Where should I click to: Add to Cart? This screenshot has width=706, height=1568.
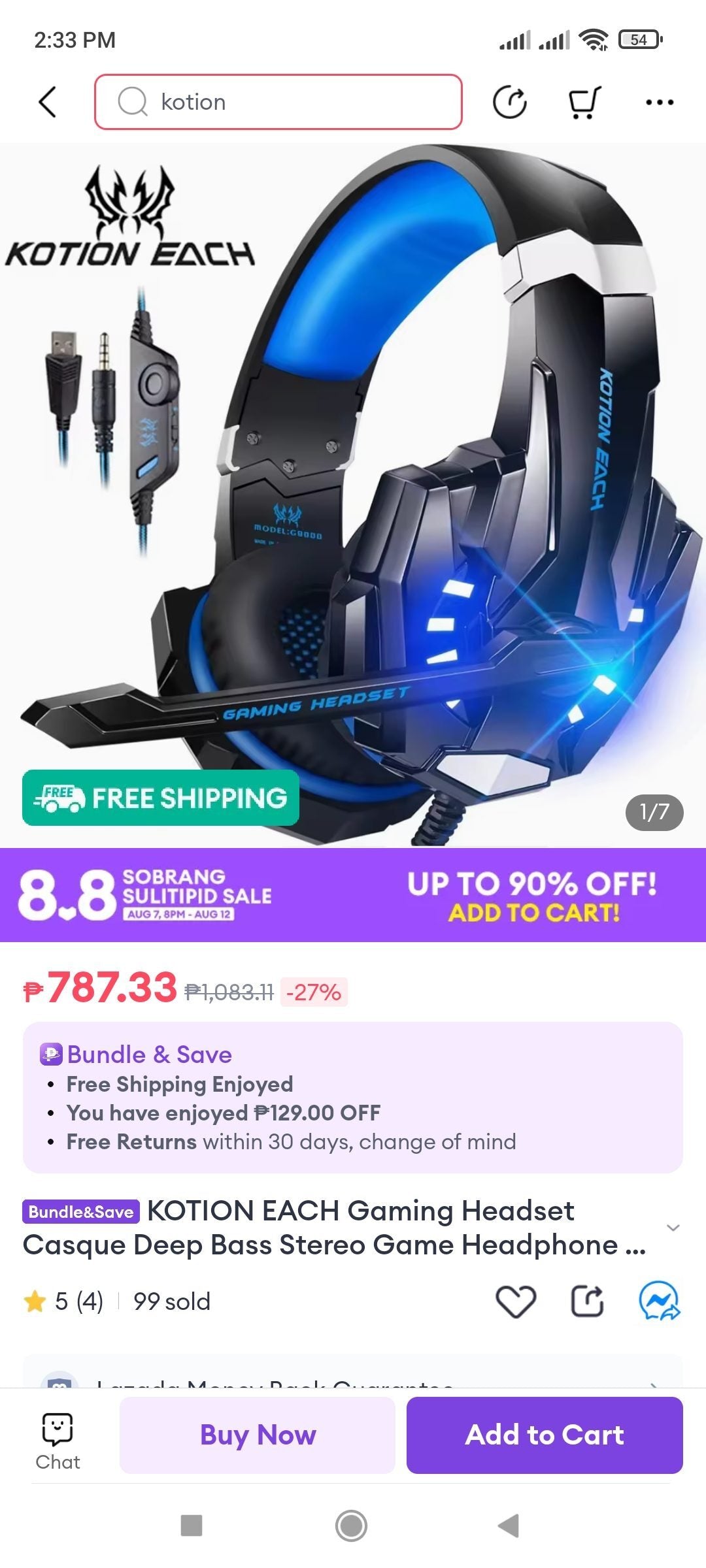(545, 1435)
